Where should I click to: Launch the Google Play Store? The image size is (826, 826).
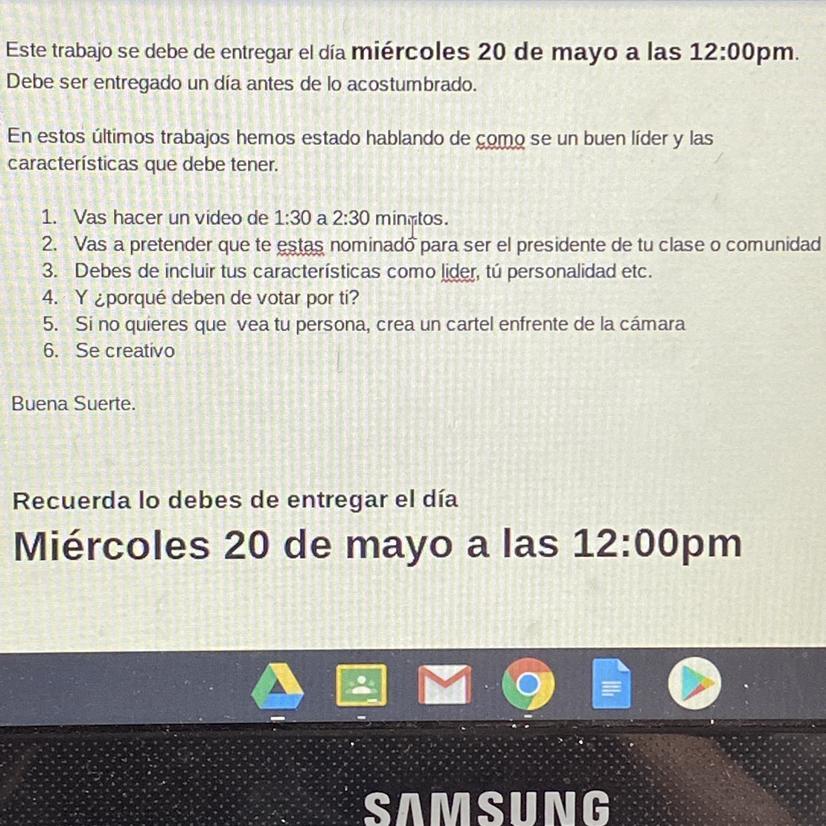(694, 685)
